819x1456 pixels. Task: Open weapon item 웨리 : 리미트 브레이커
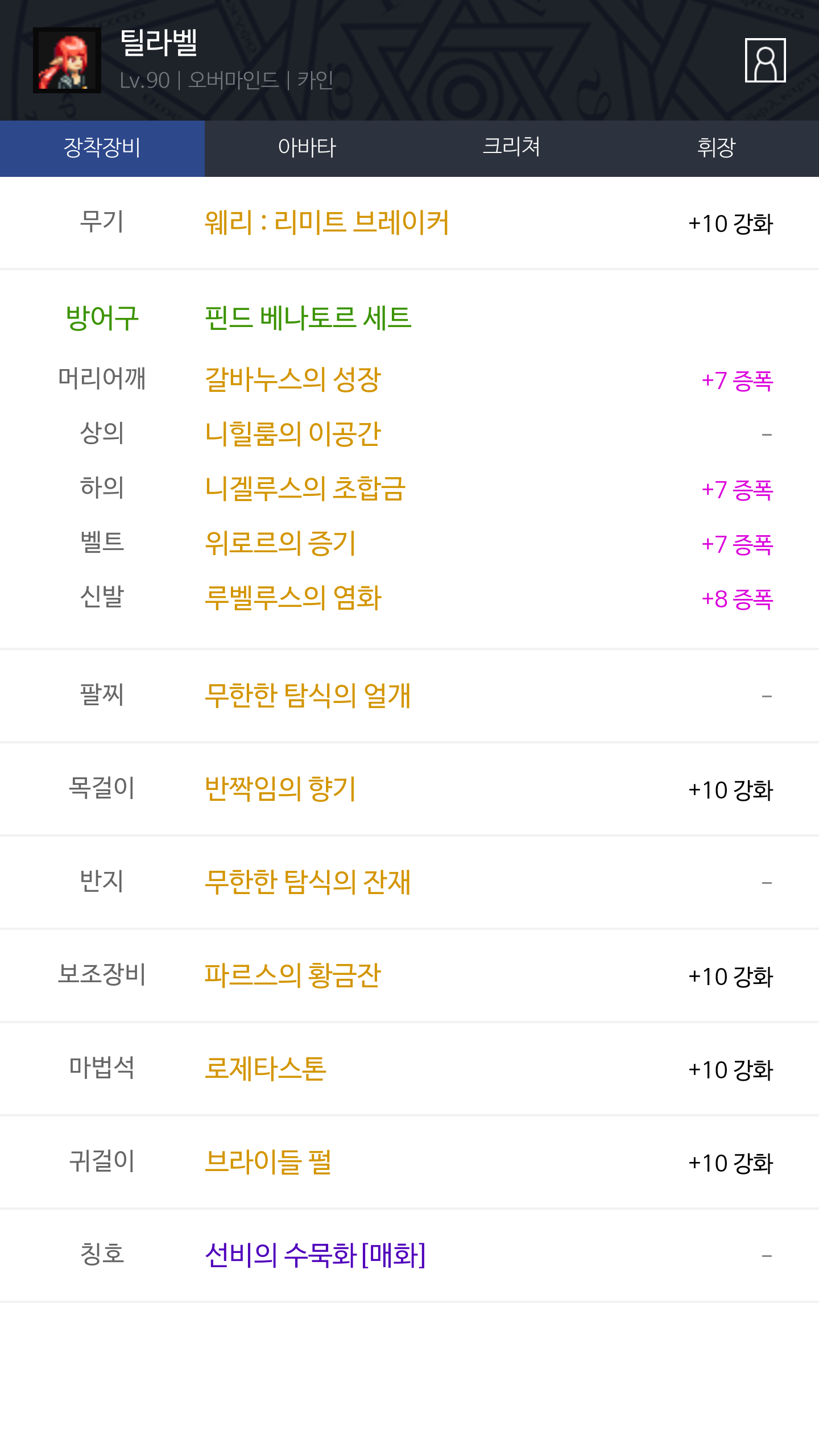click(326, 222)
